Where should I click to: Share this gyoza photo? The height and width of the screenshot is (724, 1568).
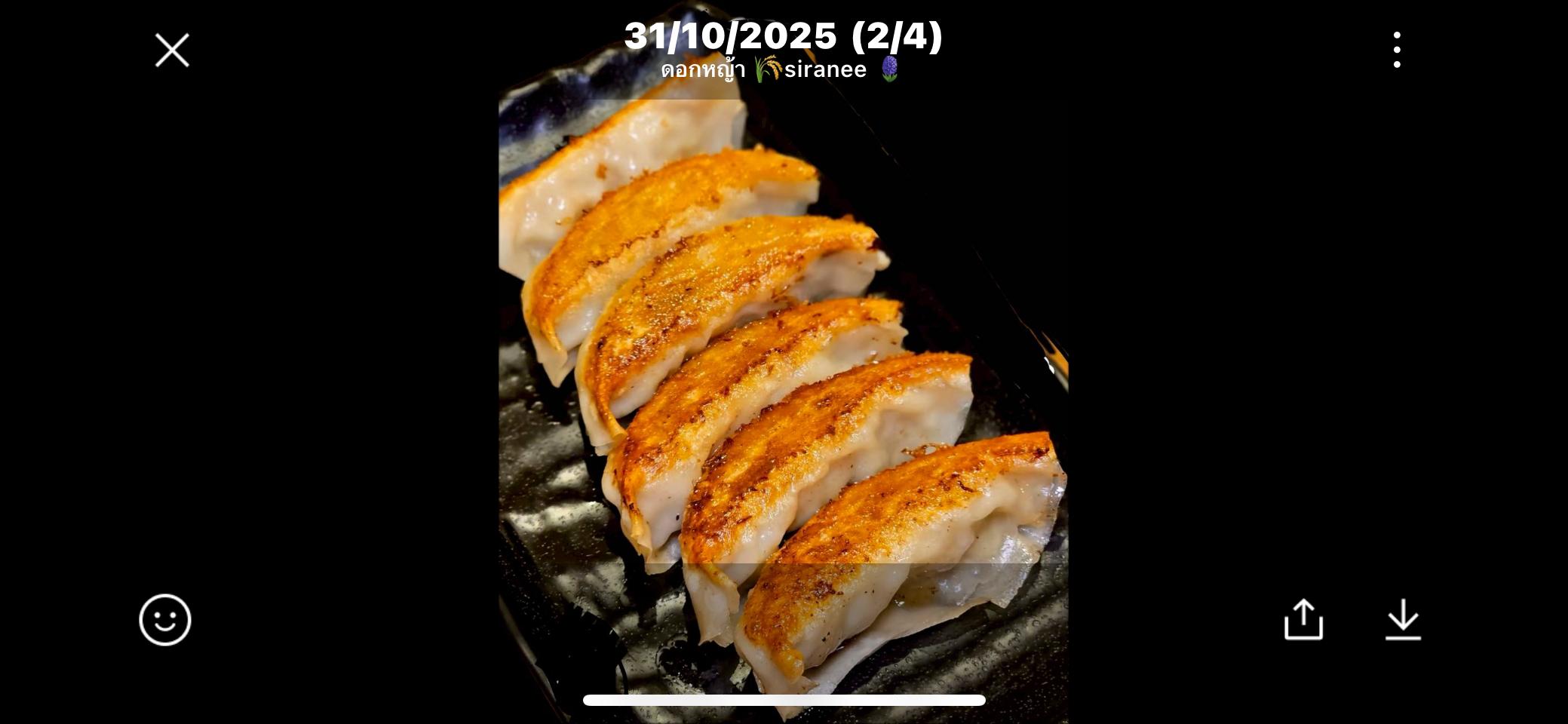click(x=1303, y=620)
